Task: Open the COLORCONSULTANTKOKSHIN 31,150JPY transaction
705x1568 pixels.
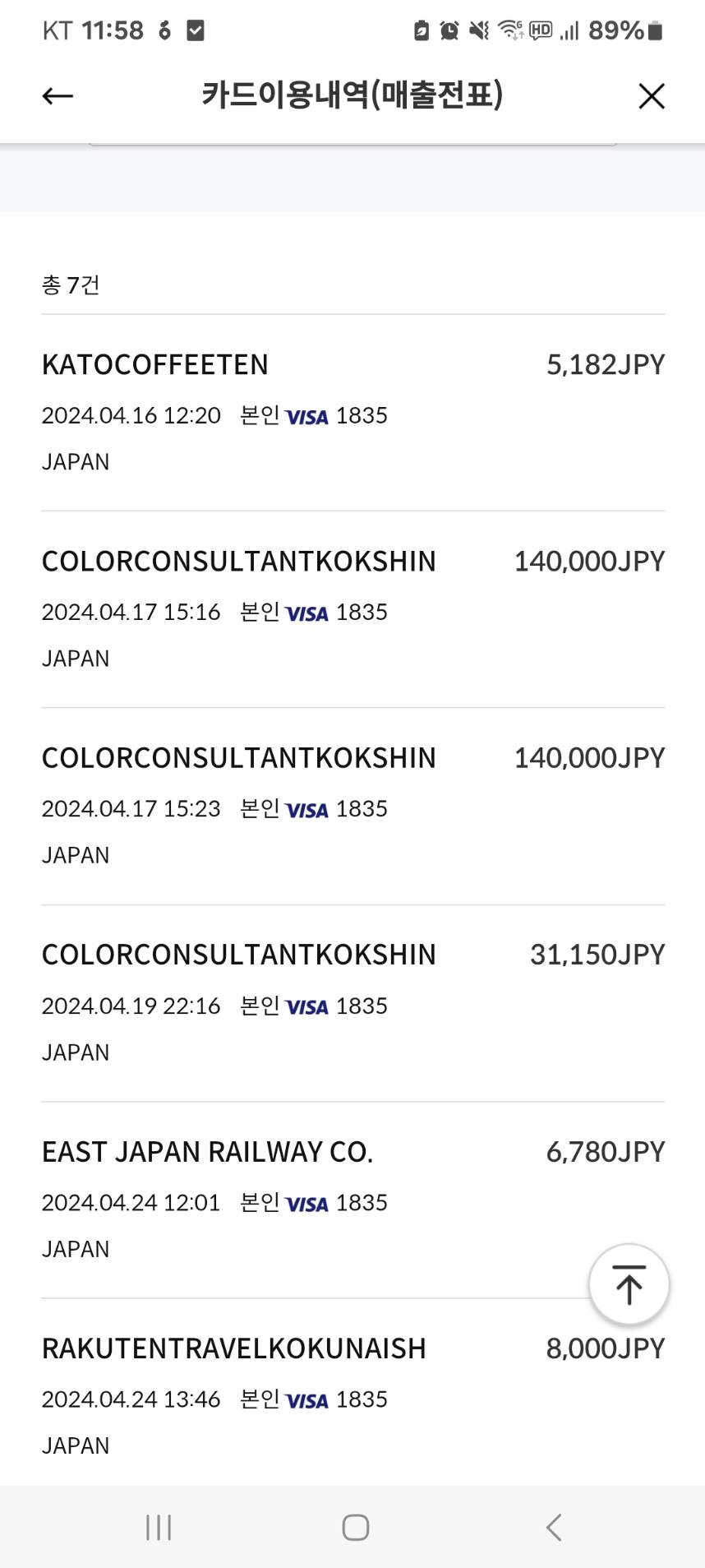Action: coord(352,1003)
